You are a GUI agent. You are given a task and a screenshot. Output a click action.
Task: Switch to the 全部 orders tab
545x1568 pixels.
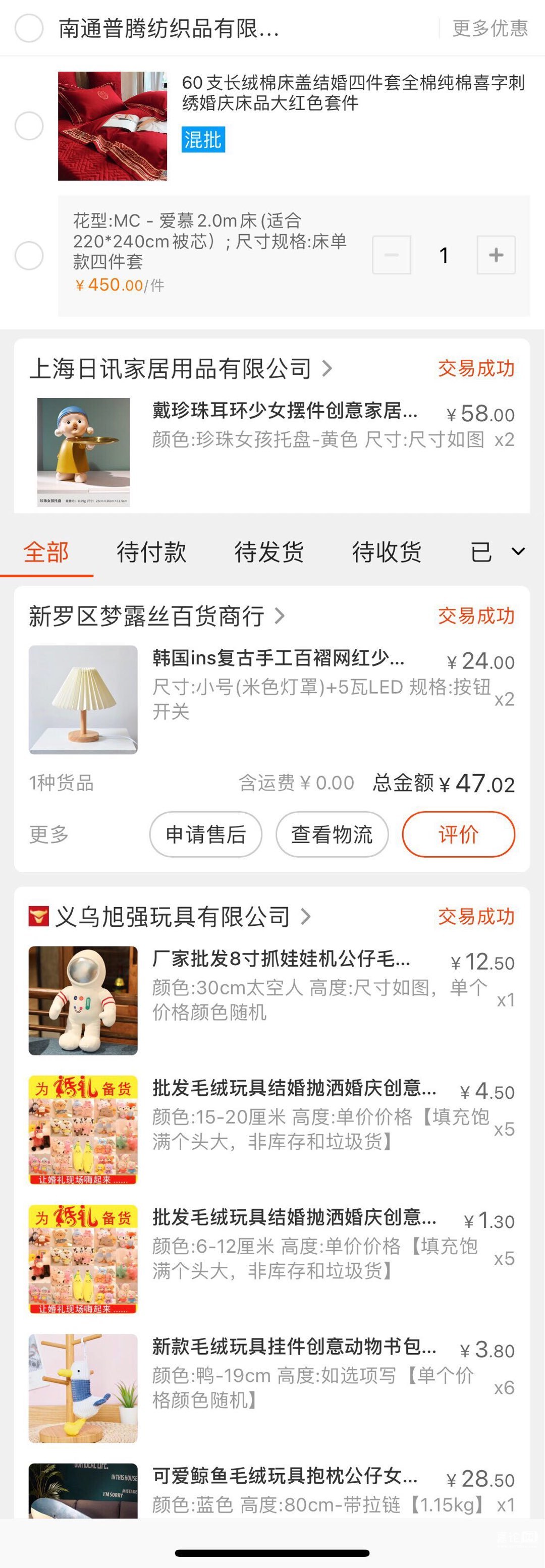[46, 552]
